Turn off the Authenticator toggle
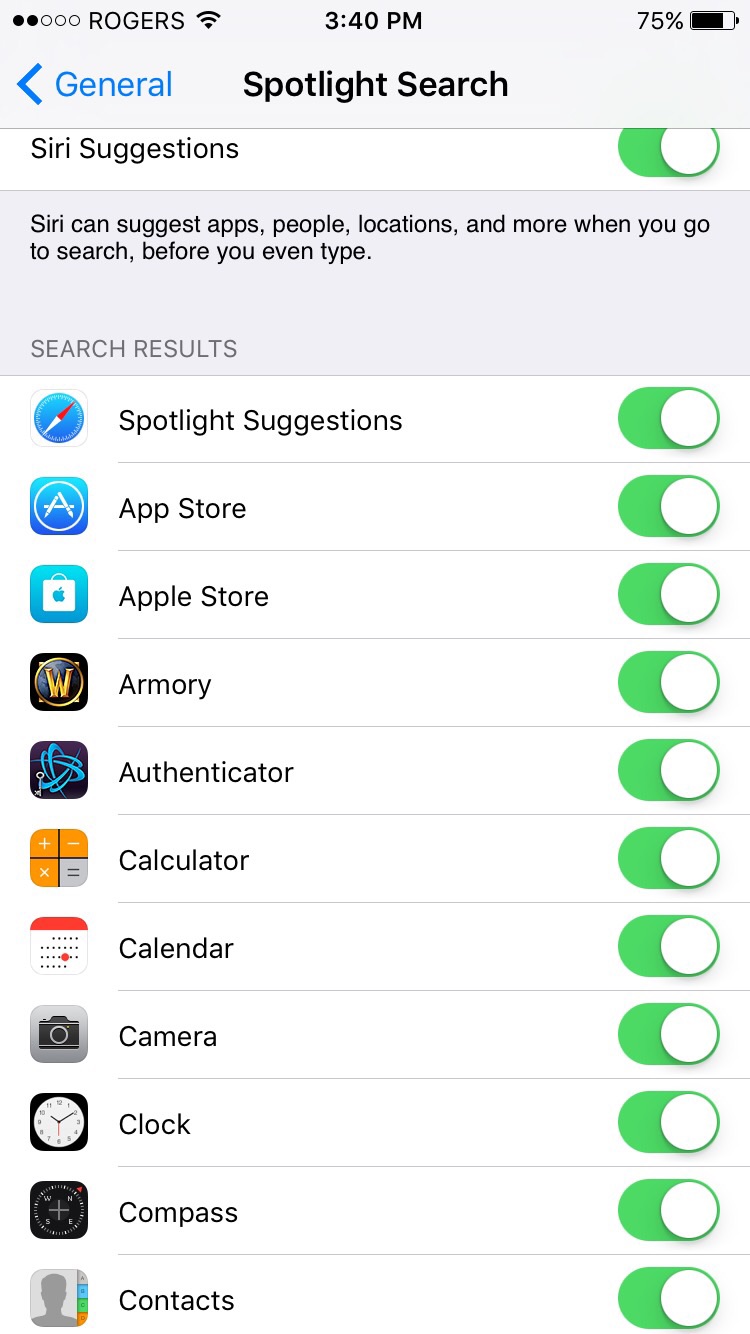The width and height of the screenshot is (750, 1334). click(x=669, y=771)
